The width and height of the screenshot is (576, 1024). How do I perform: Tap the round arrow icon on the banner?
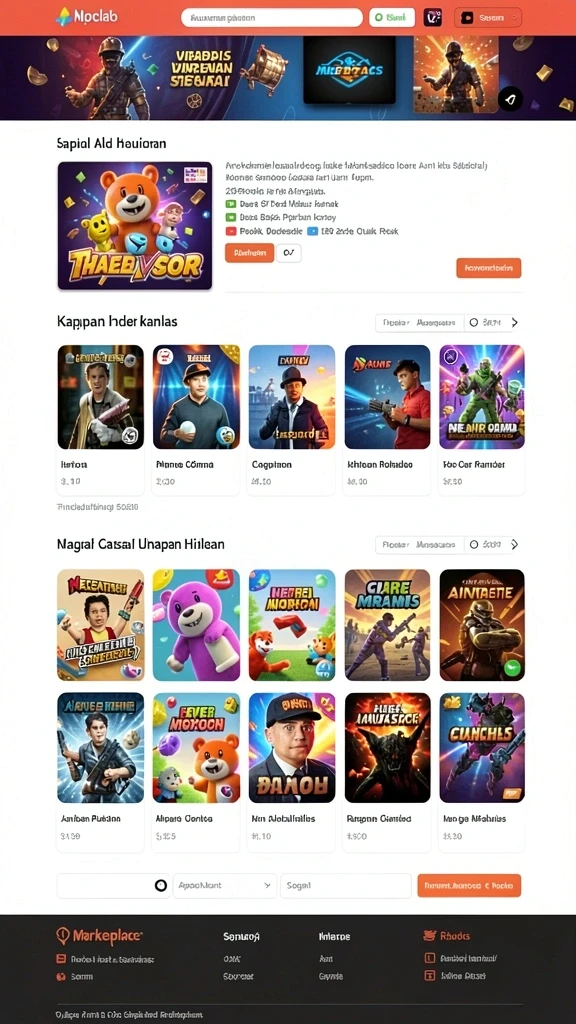(x=510, y=99)
